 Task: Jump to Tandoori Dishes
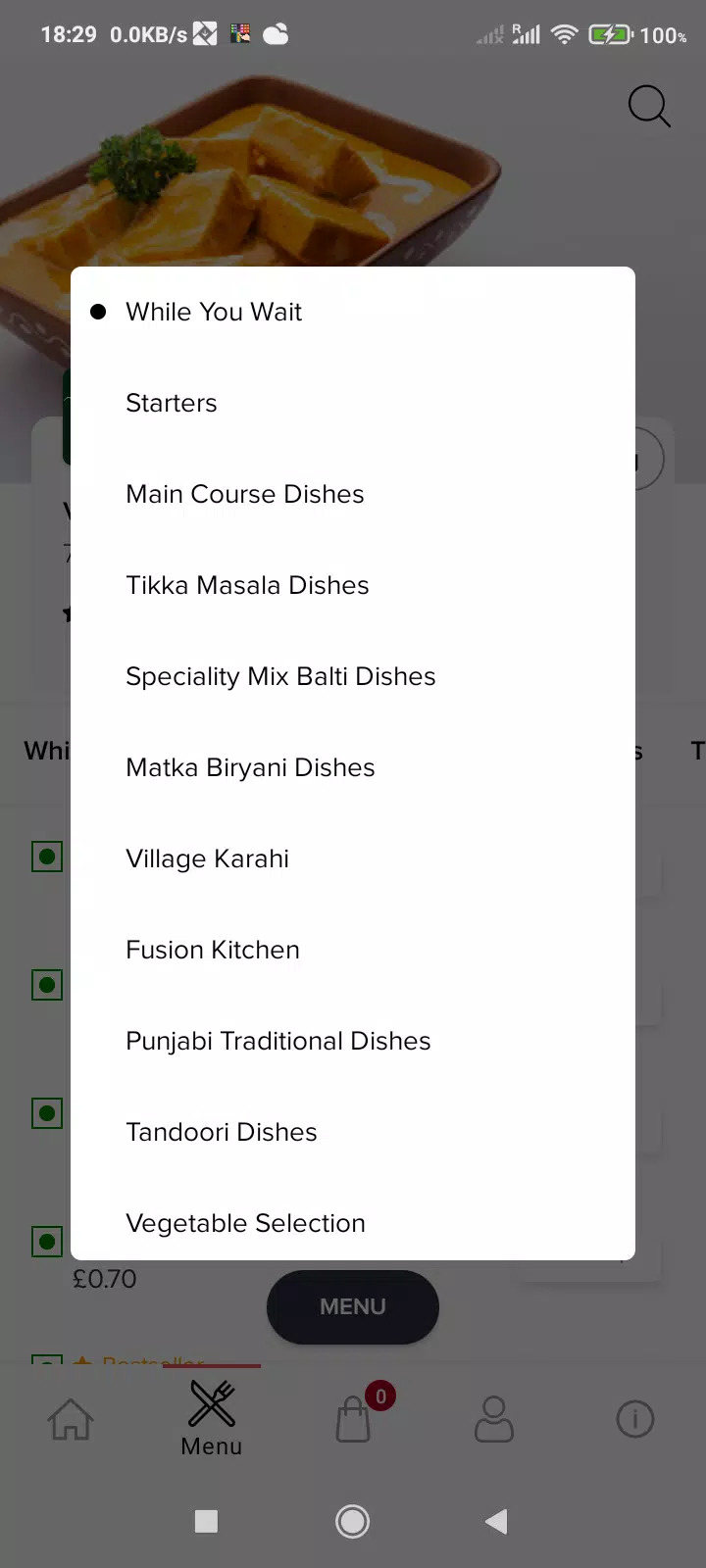pyautogui.click(x=222, y=1132)
